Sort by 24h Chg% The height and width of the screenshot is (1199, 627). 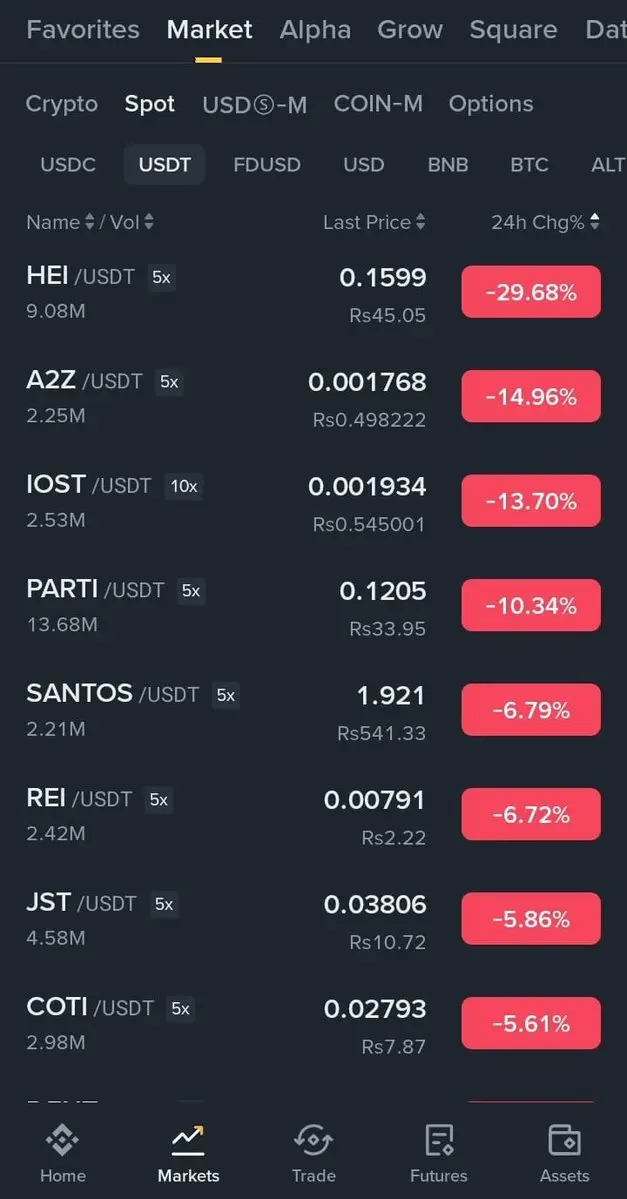(x=545, y=222)
